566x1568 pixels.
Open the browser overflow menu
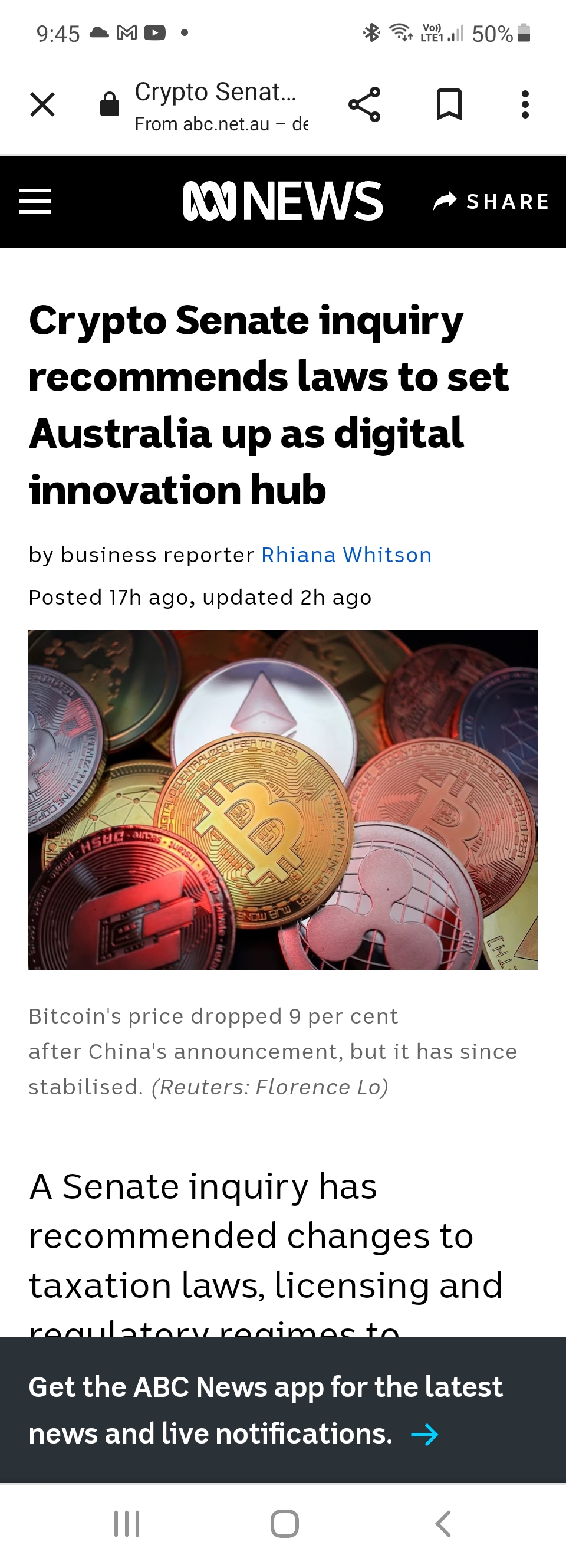point(525,104)
